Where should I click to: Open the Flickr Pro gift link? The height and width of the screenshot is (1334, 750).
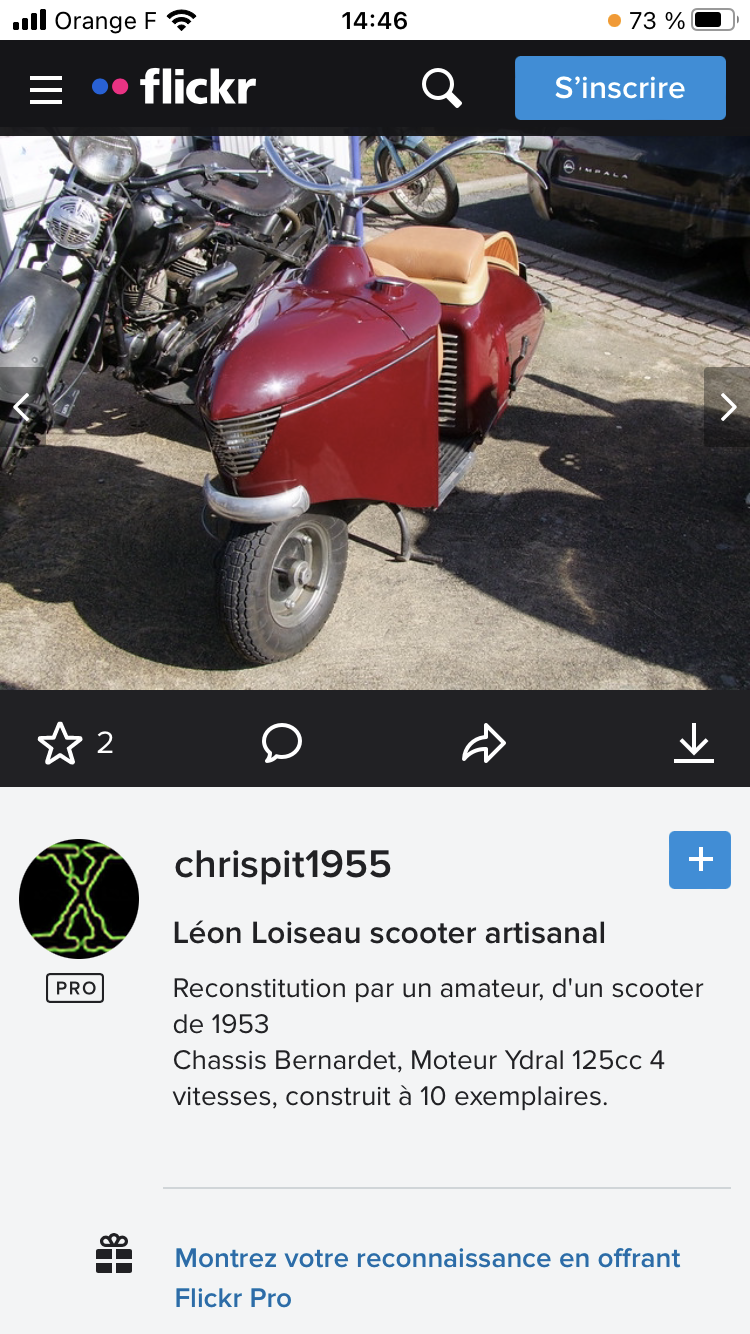[427, 1277]
